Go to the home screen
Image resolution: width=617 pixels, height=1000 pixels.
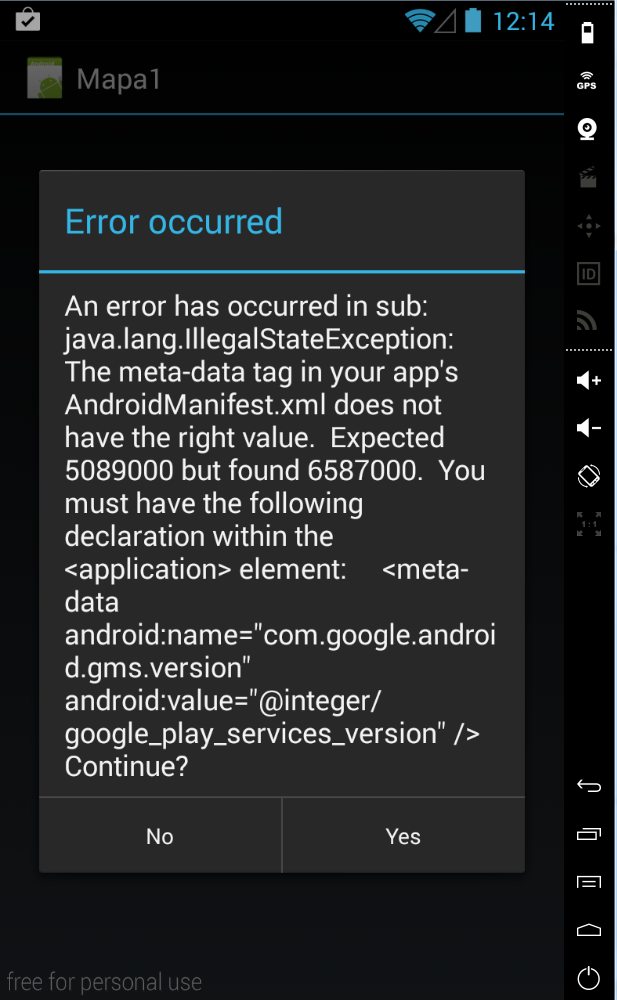tap(589, 930)
